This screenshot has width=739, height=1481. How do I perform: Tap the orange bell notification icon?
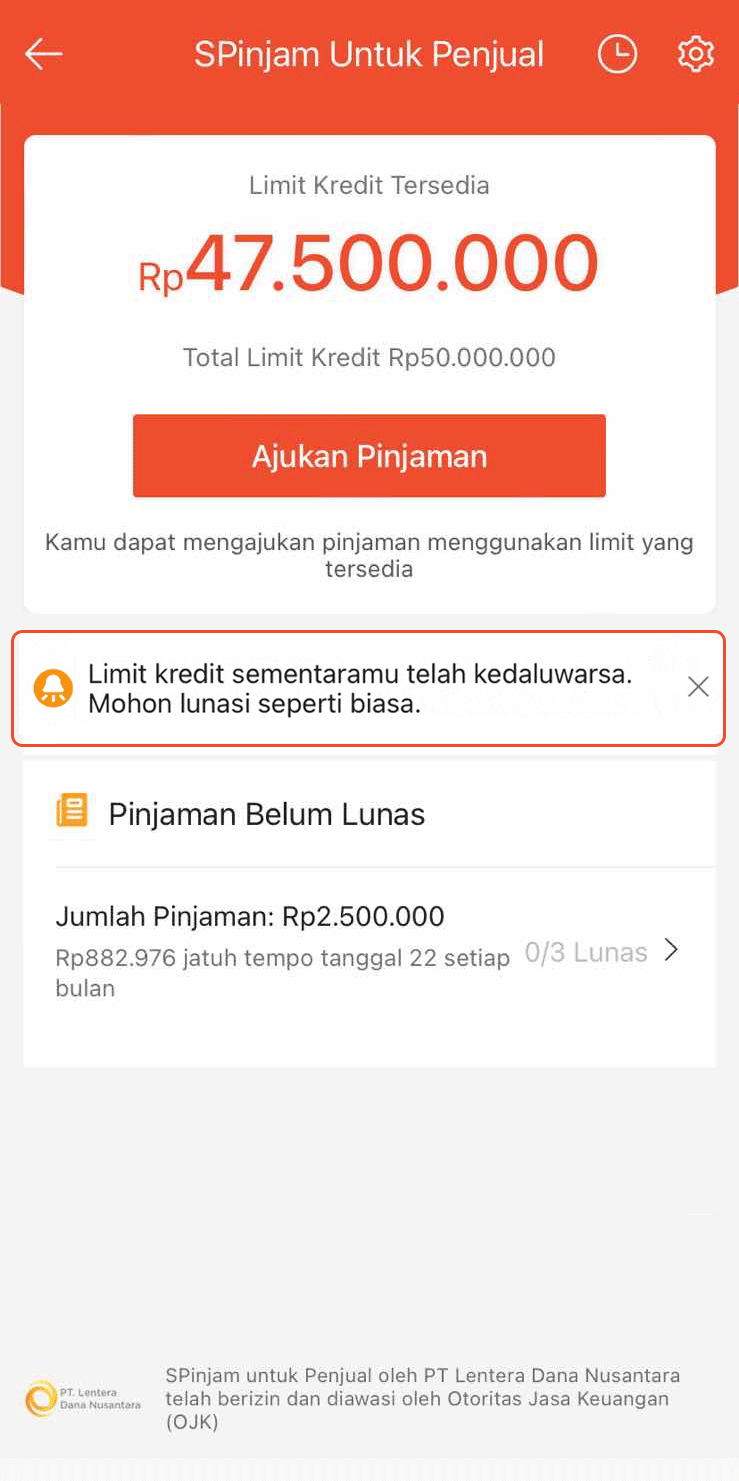pos(54,688)
